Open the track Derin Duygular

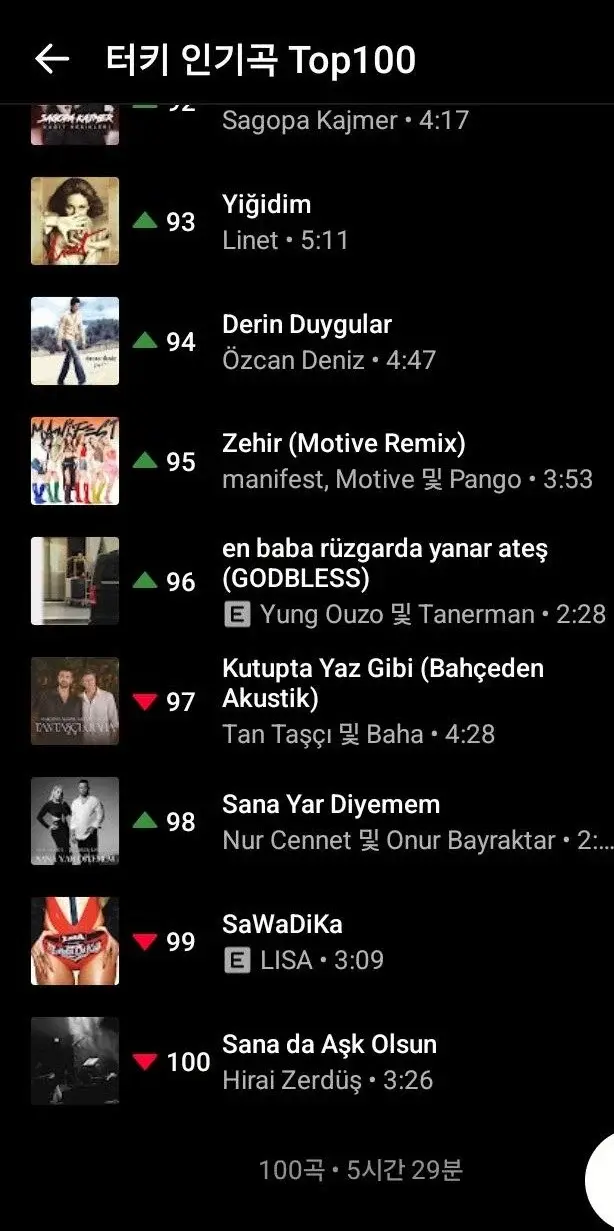click(x=307, y=341)
